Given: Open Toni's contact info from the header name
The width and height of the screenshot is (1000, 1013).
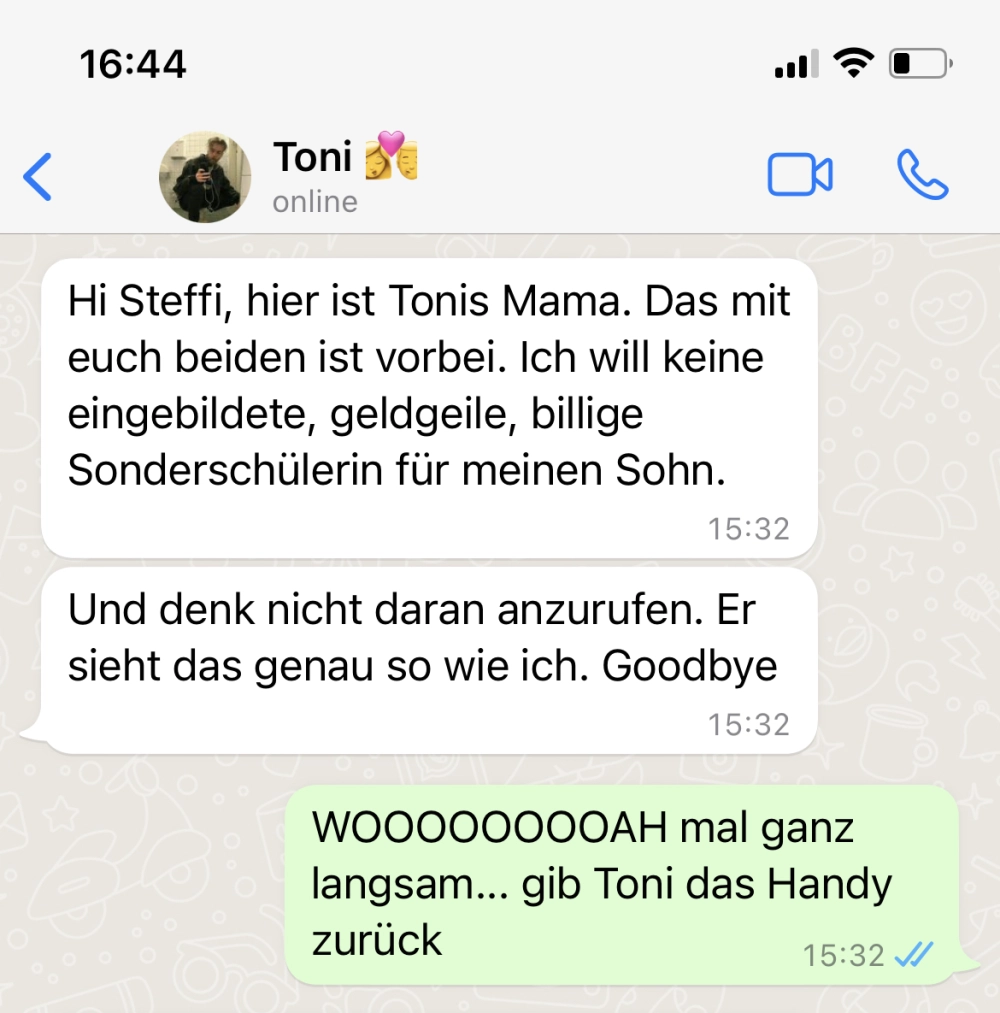Looking at the screenshot, I should pos(313,157).
